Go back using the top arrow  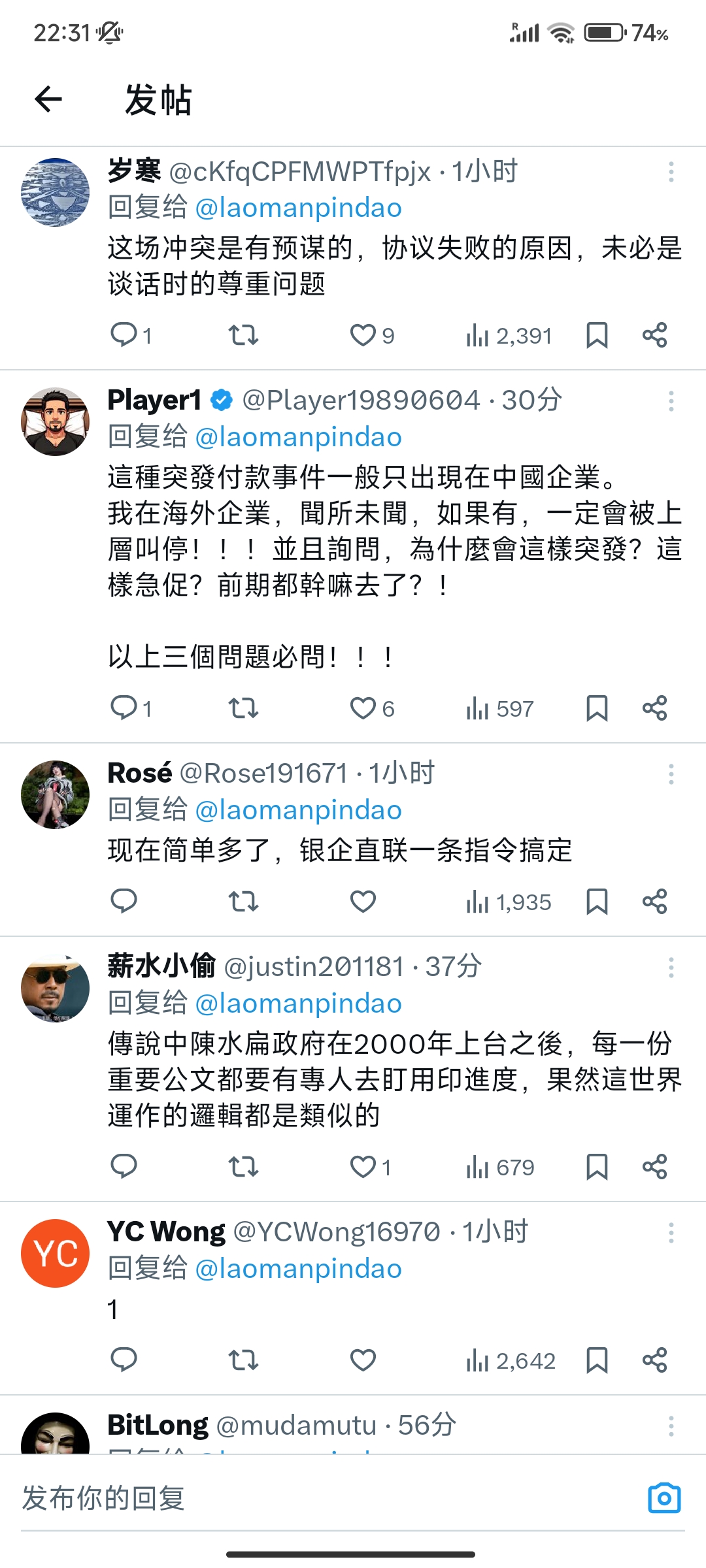(x=48, y=99)
